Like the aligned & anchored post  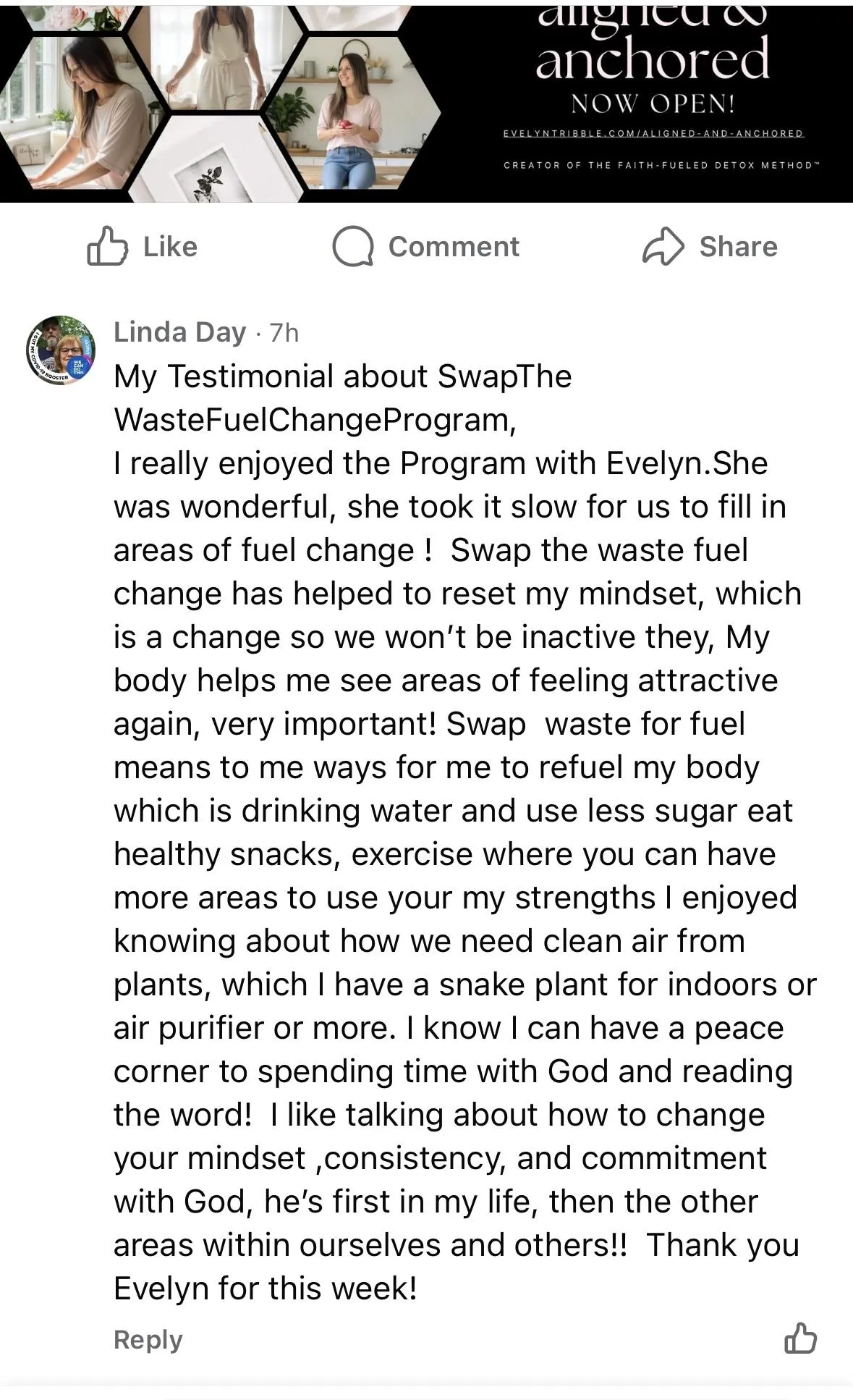(x=143, y=247)
